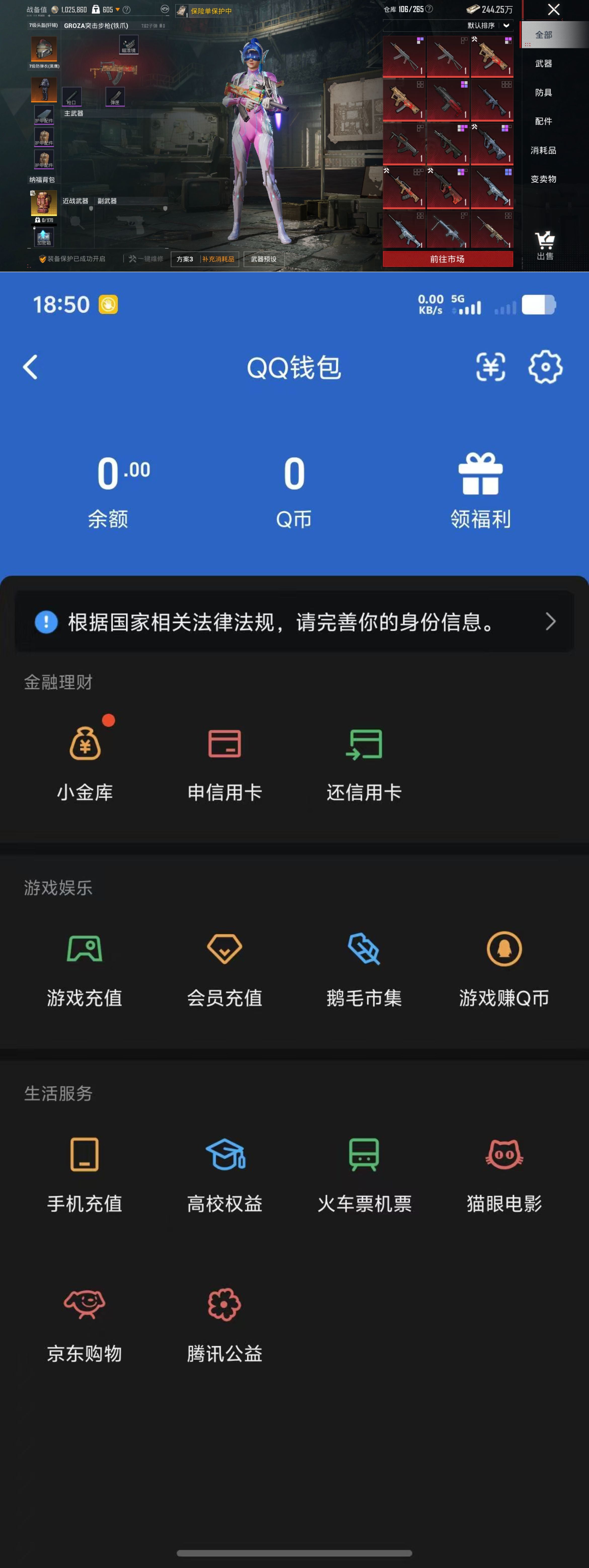Click the 还信用卡 repayment icon
The image size is (589, 1568).
[x=364, y=750]
